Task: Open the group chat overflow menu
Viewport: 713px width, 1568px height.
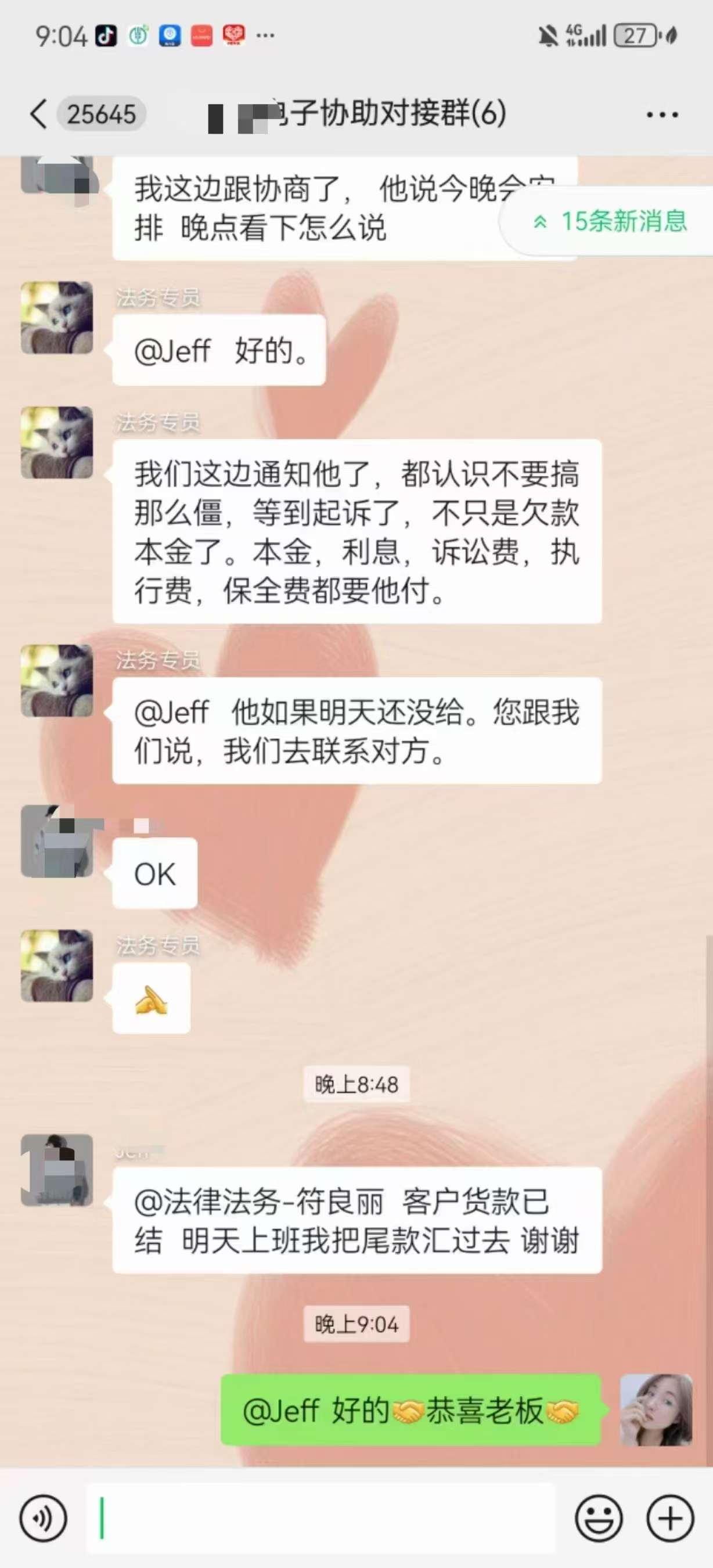Action: coord(662,114)
